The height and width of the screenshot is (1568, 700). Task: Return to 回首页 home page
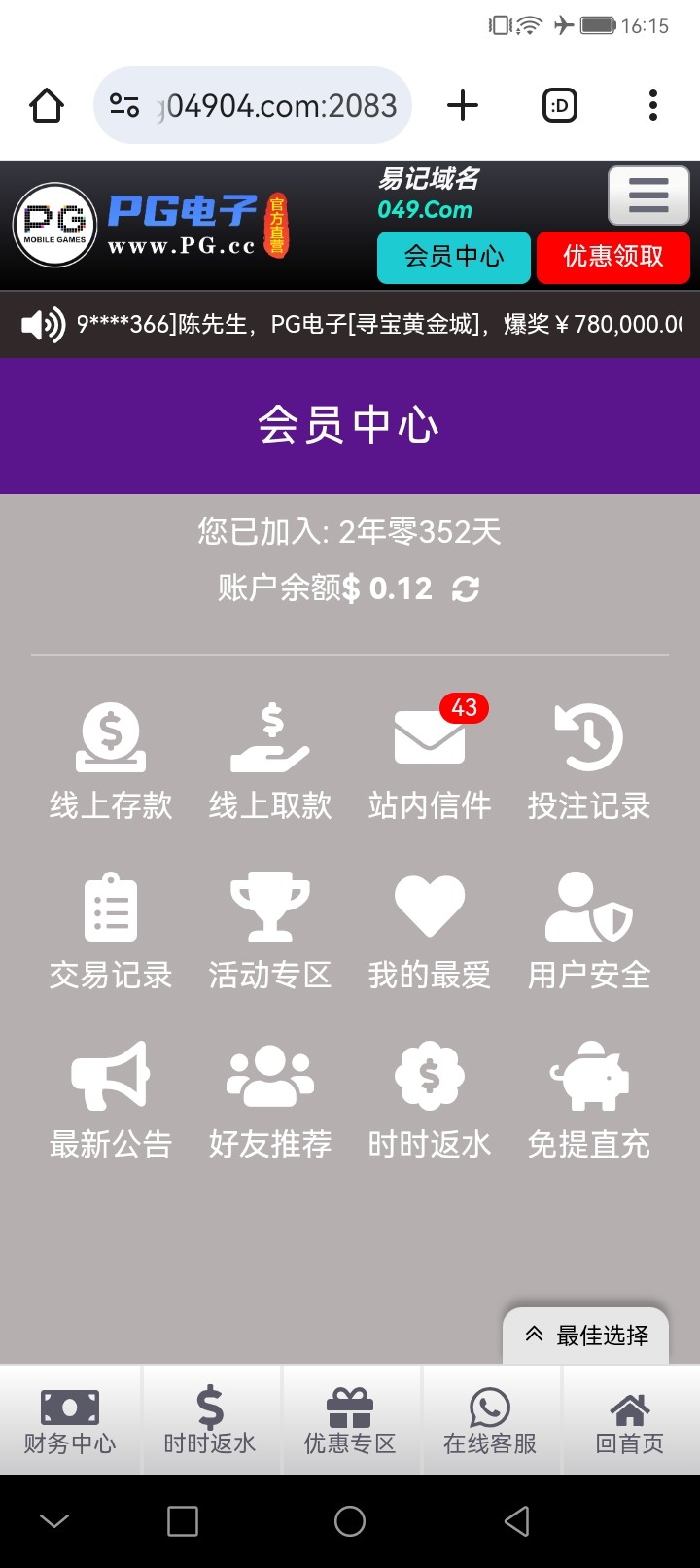coord(630,1420)
